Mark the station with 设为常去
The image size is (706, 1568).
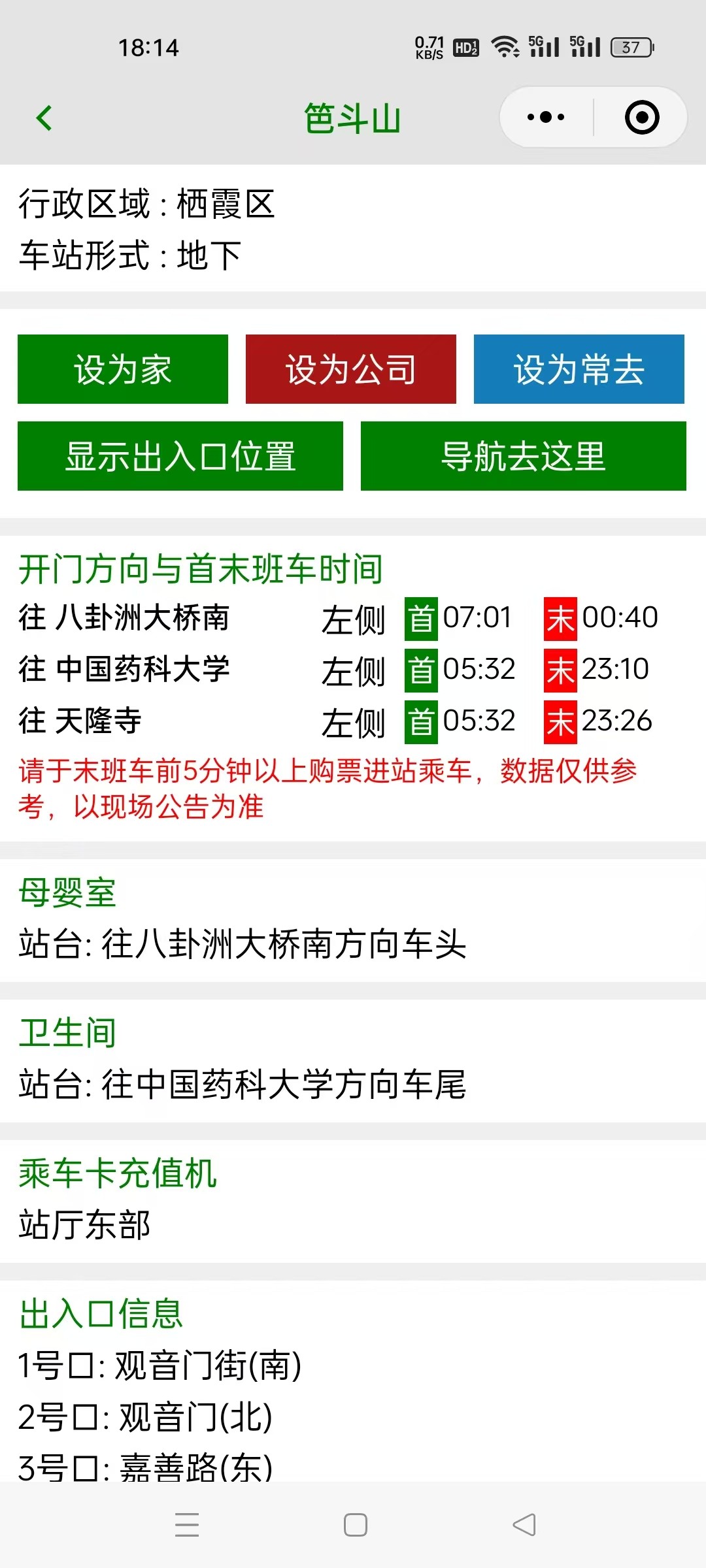579,369
